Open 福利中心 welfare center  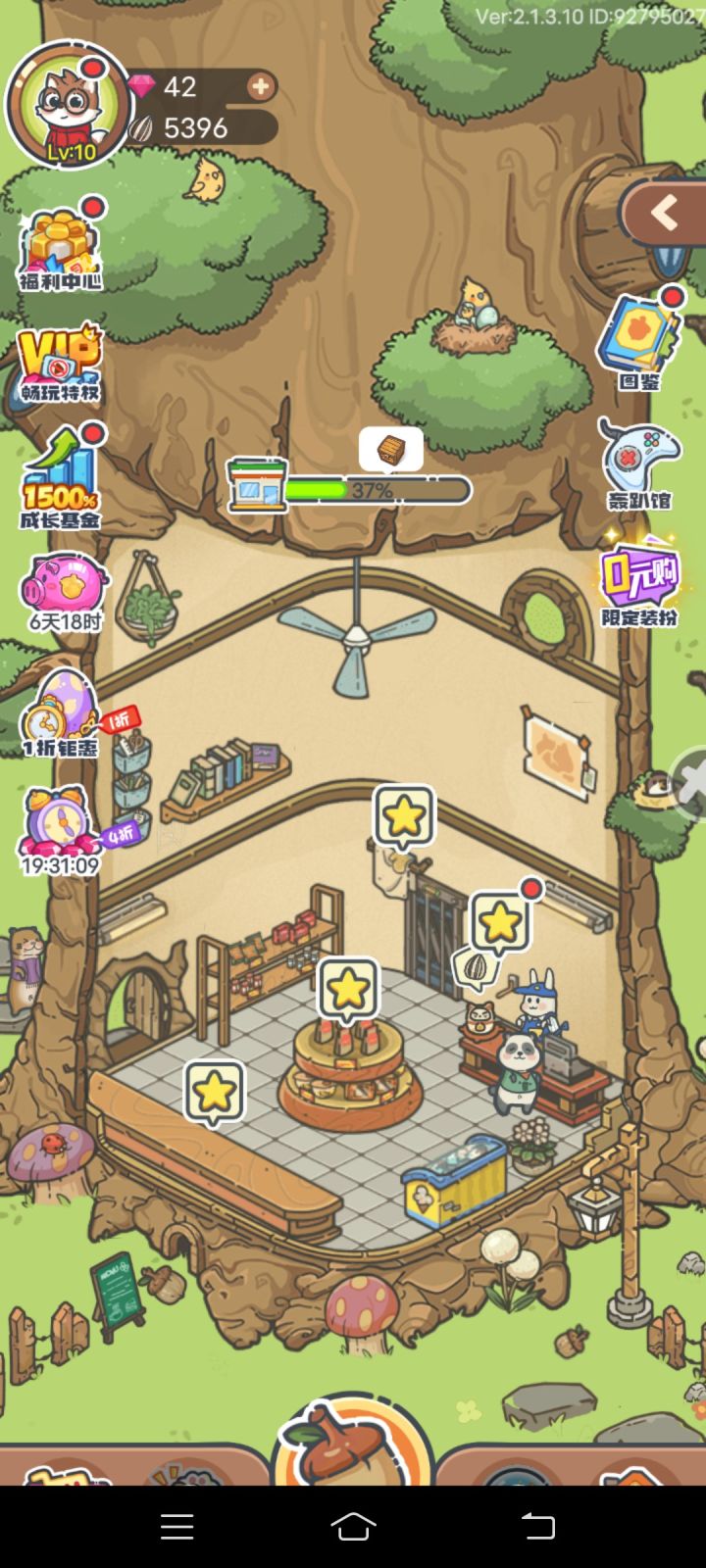click(x=61, y=245)
